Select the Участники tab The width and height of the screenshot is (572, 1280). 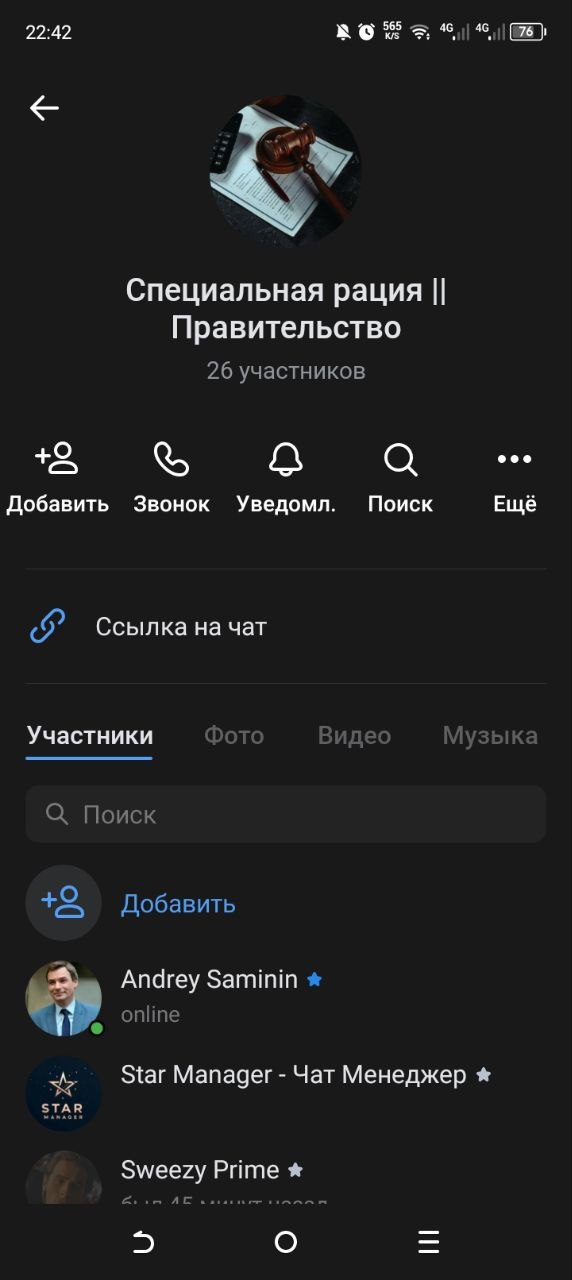90,736
